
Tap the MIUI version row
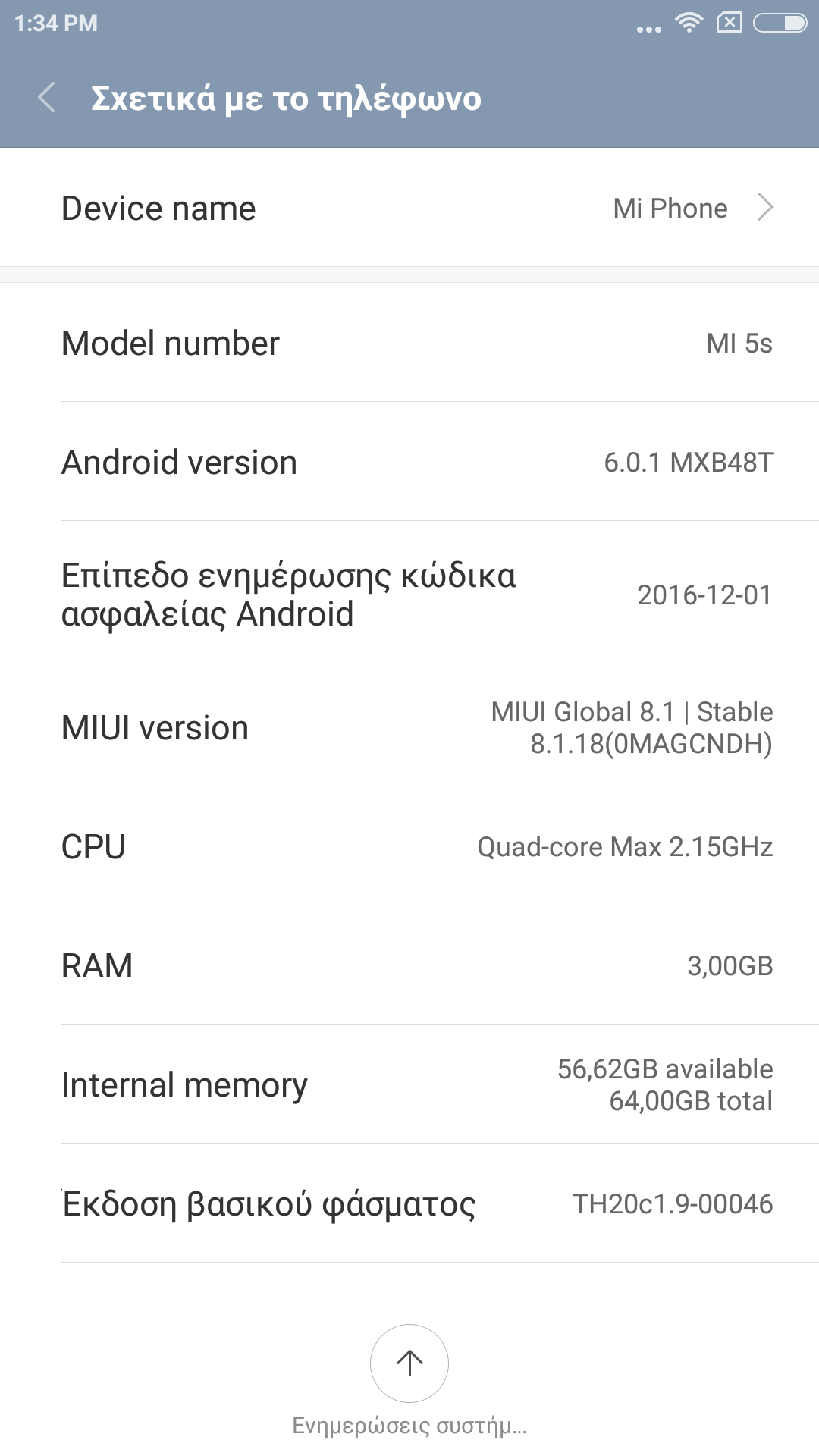[409, 727]
